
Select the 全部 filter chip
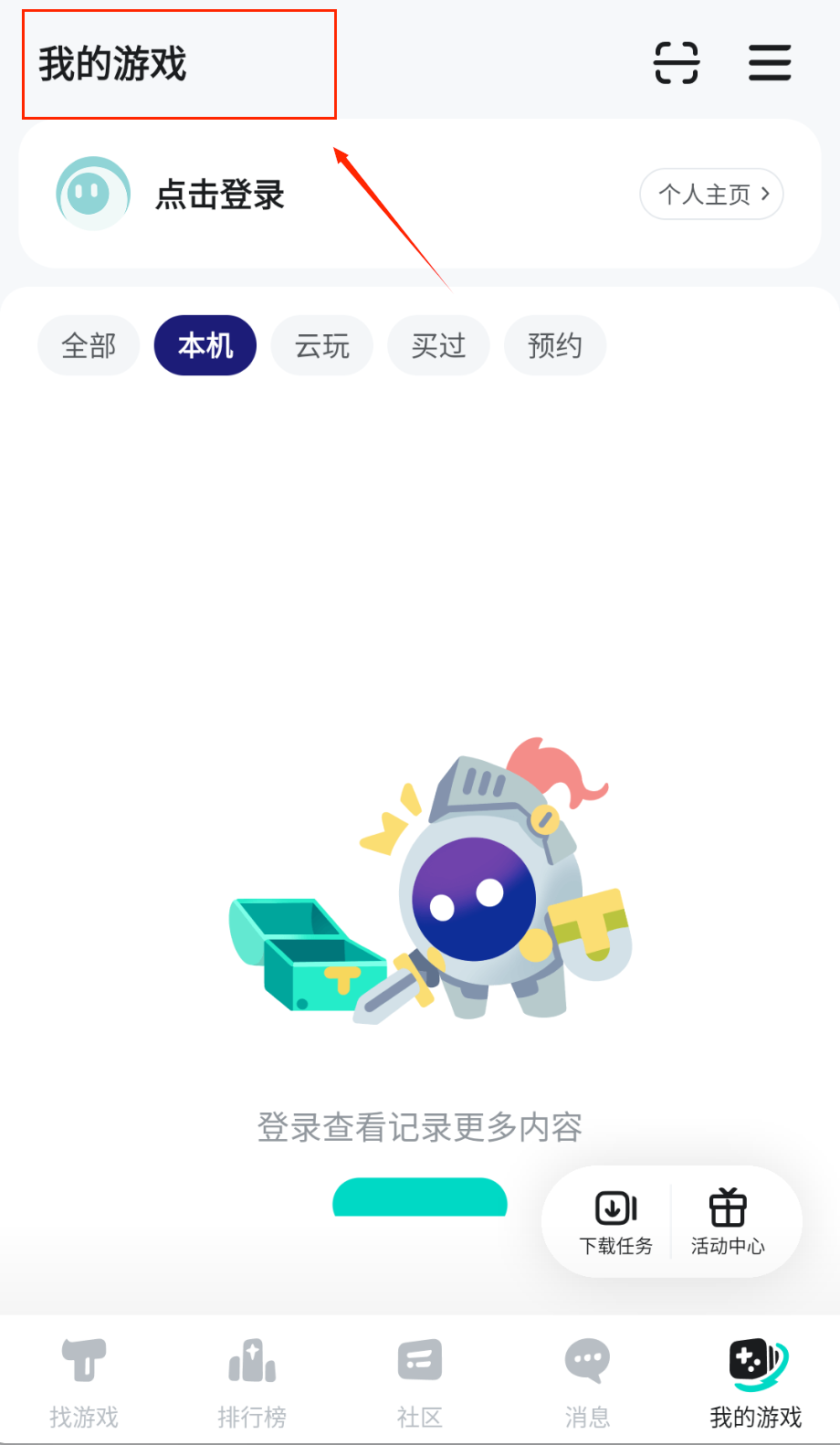(89, 345)
